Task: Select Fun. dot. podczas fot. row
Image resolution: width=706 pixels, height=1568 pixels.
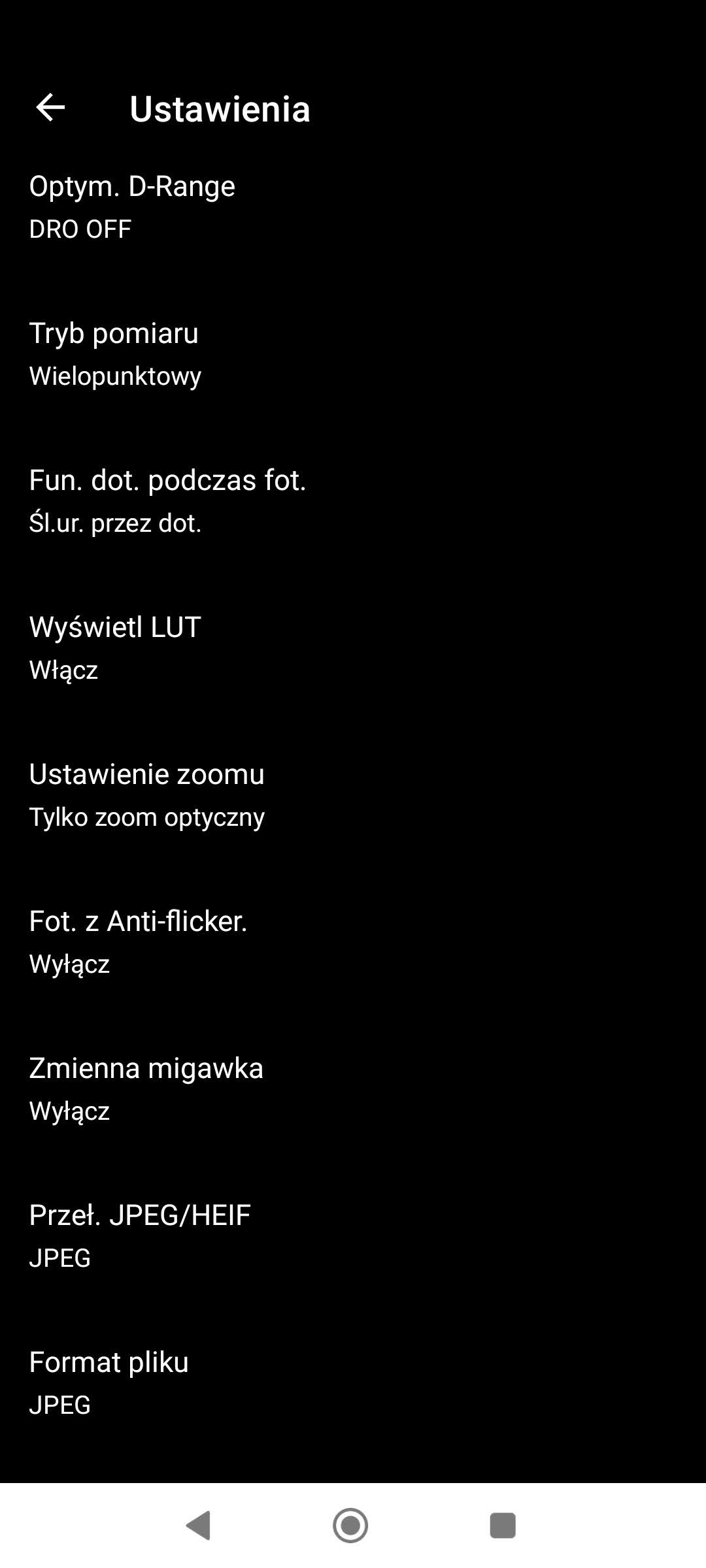Action: [353, 500]
